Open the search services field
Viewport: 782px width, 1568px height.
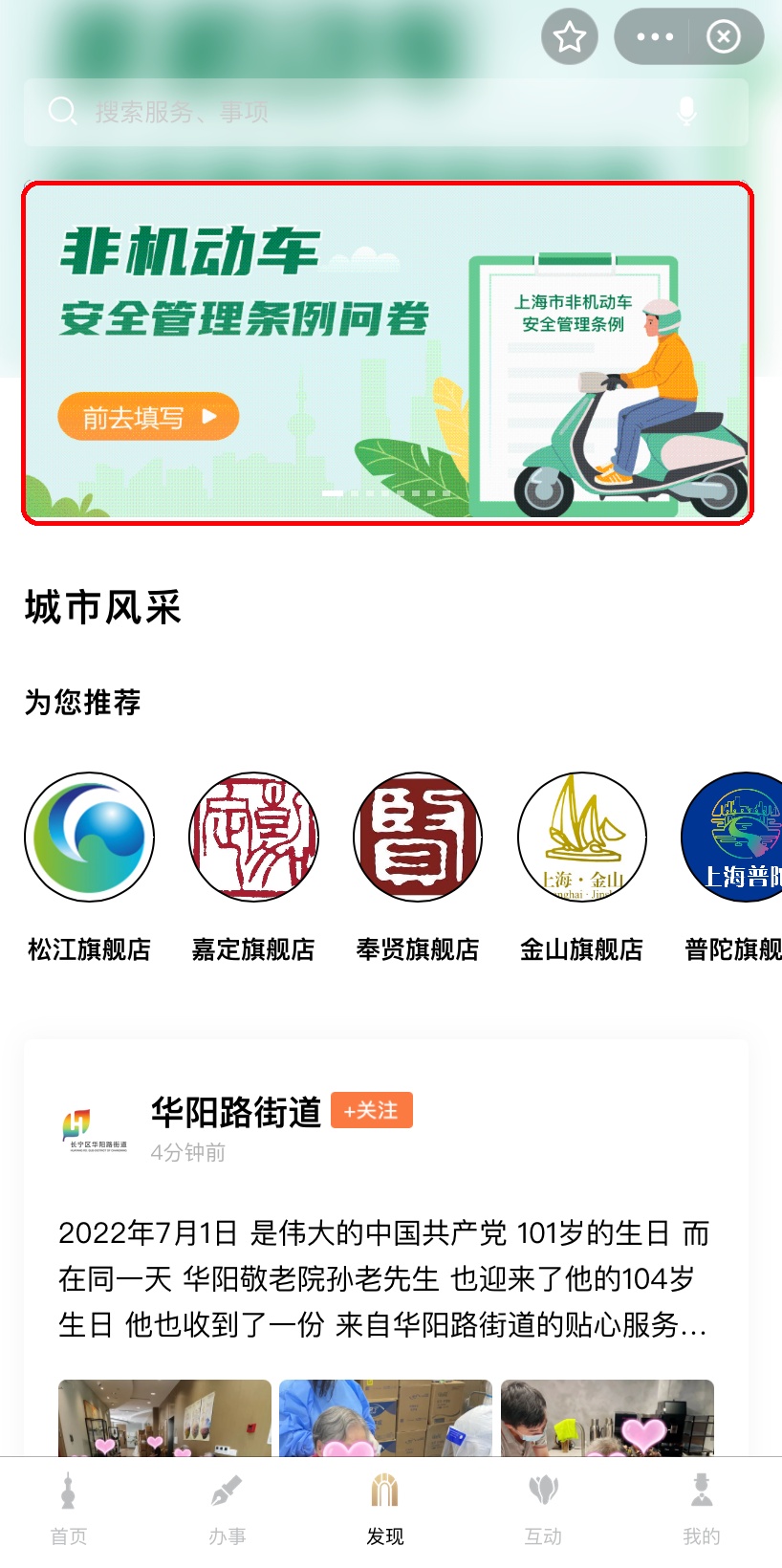[386, 112]
